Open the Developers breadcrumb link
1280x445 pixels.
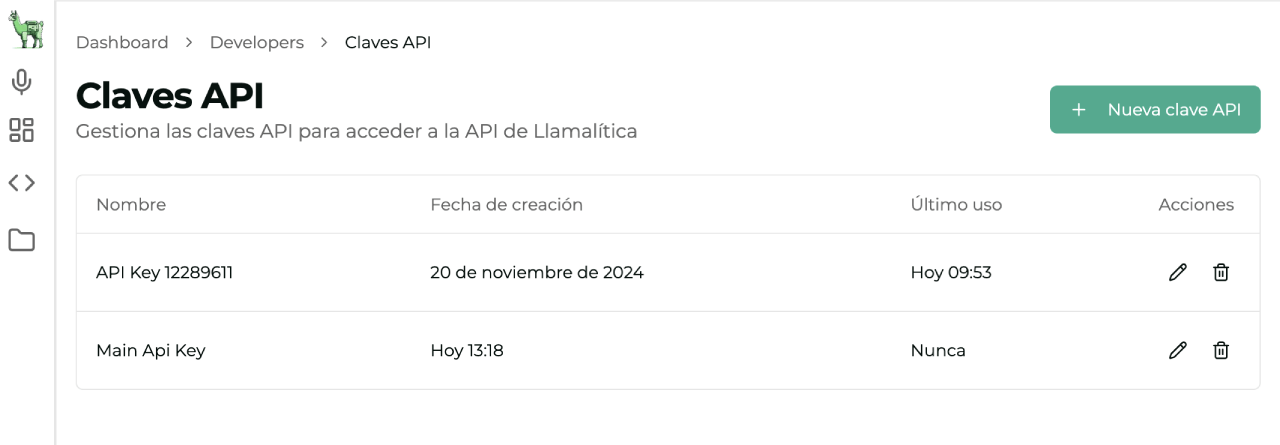click(256, 42)
